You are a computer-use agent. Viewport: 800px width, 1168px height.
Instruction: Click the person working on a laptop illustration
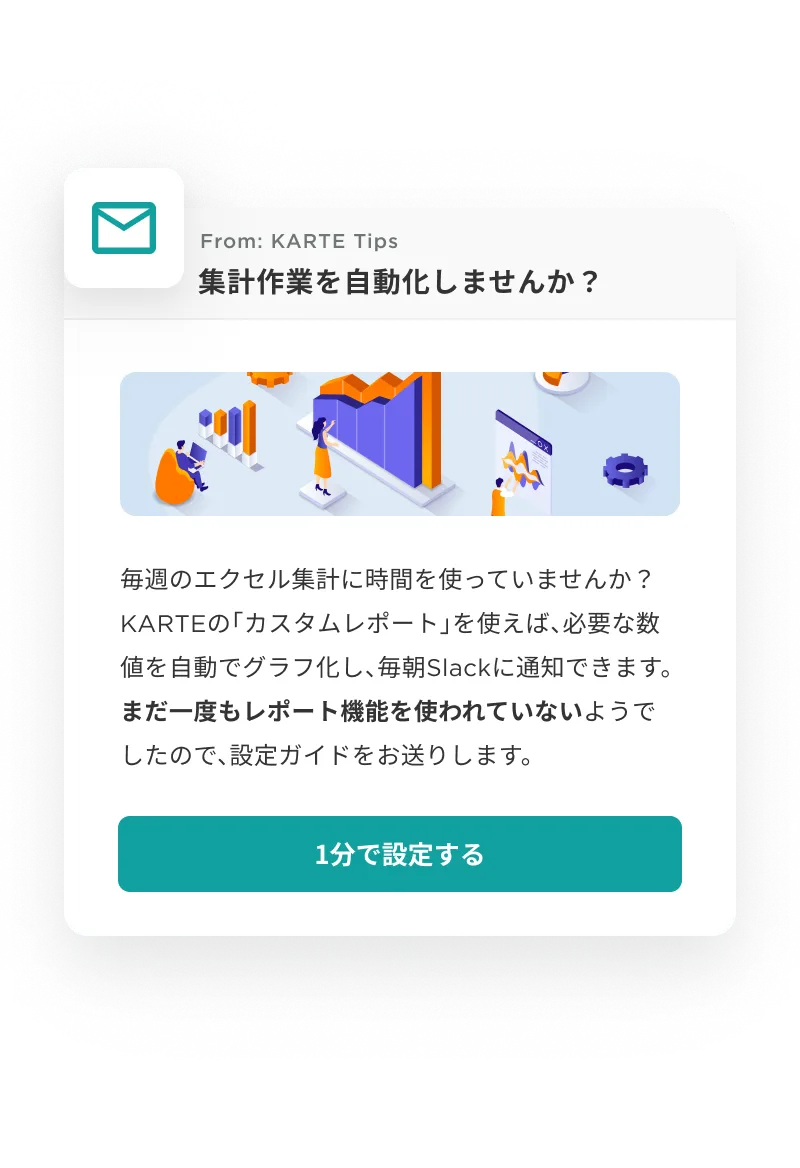pyautogui.click(x=192, y=462)
